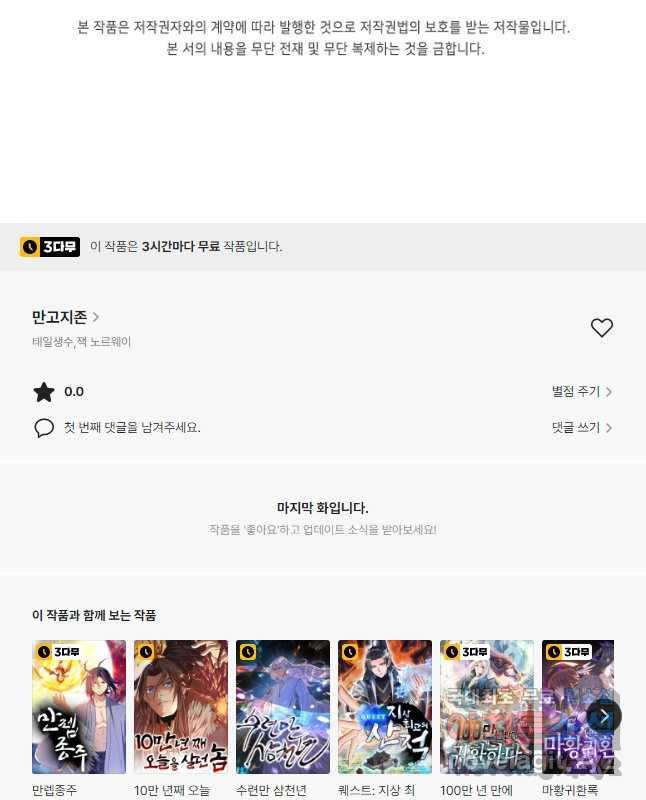The image size is (646, 800).
Task: Show next recommended titles with the arrow
Action: click(604, 716)
